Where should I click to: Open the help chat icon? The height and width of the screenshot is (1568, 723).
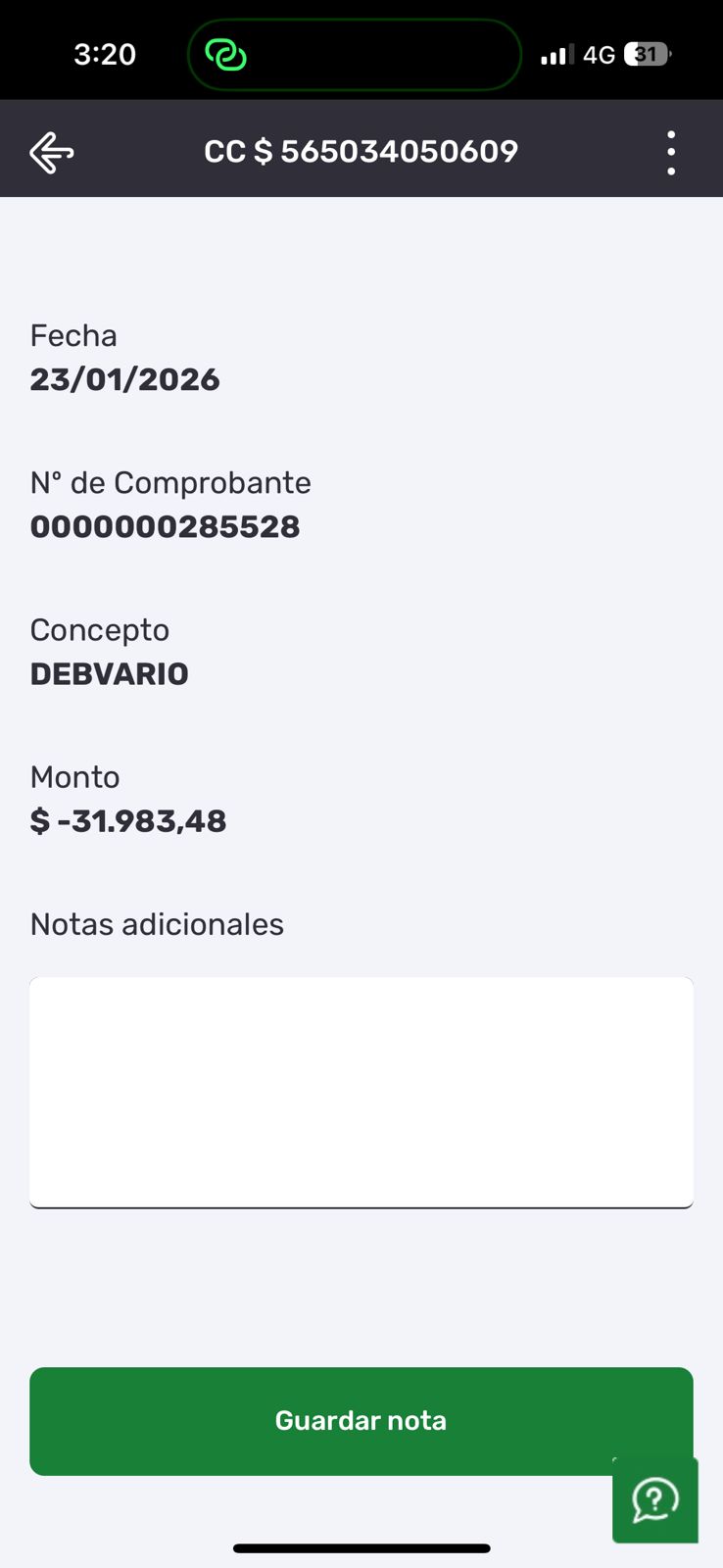(655, 1500)
